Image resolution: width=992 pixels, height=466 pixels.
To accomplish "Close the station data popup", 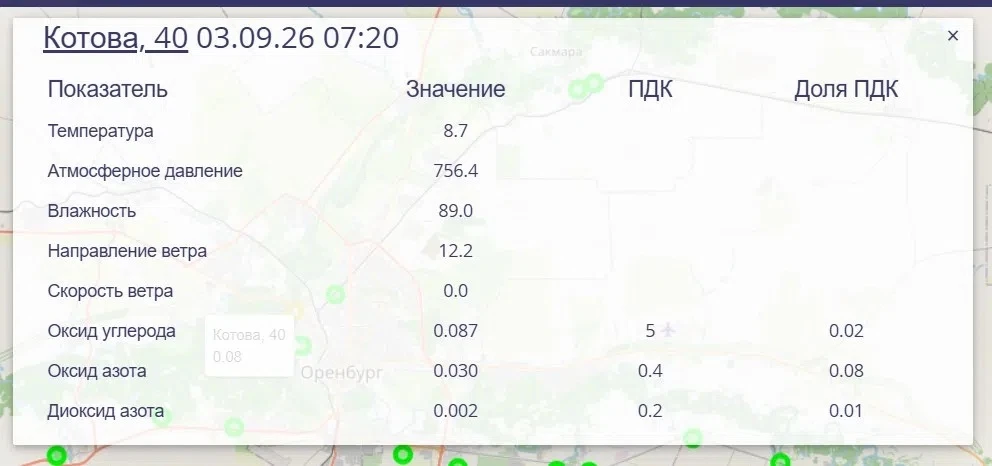I will 953,36.
